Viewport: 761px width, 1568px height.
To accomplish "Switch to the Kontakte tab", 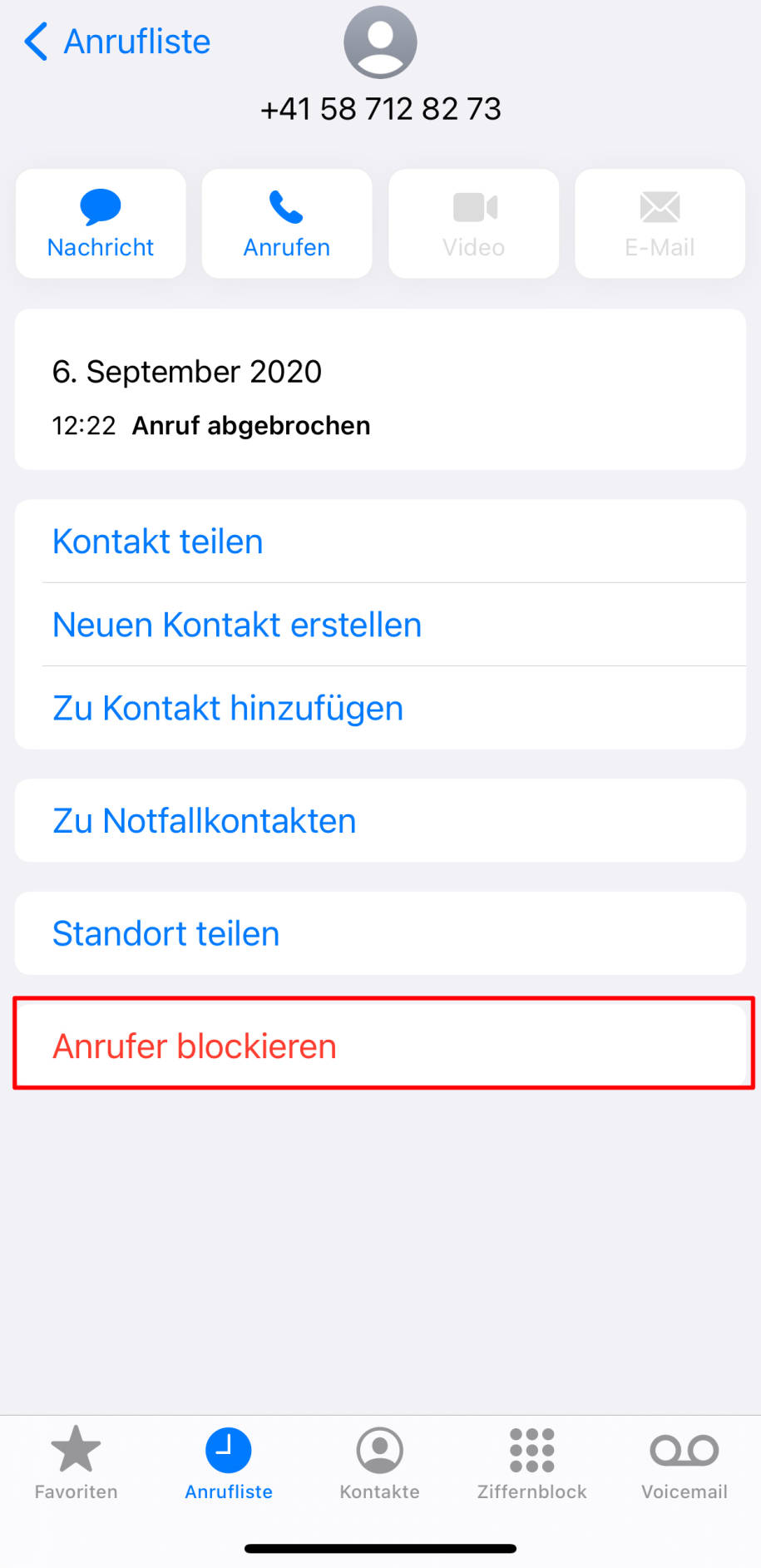I will (x=380, y=1463).
